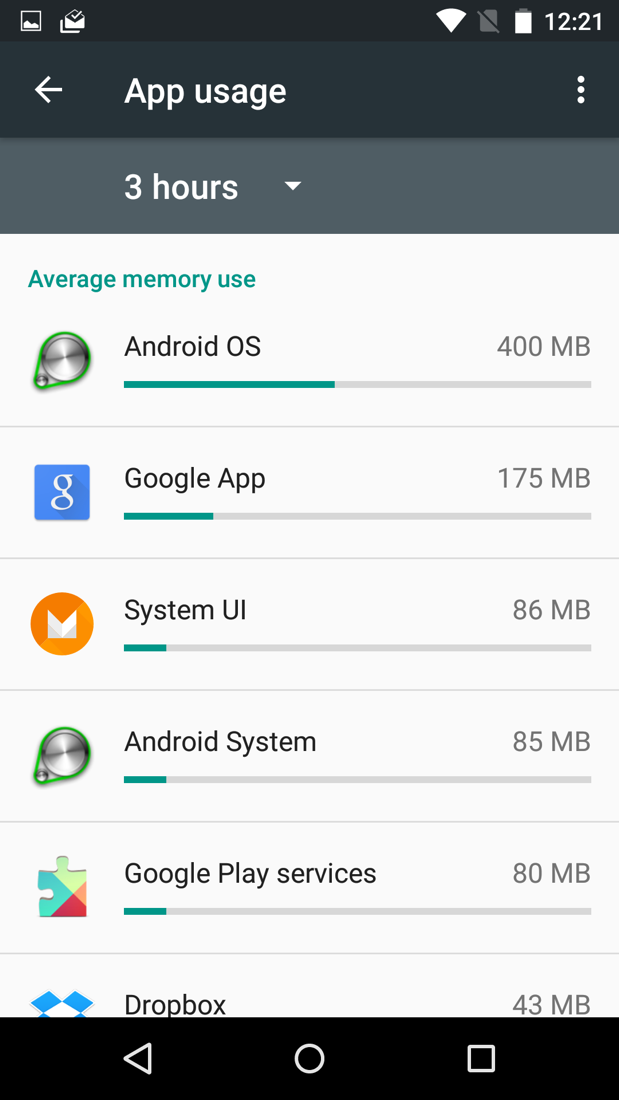Select the System UI entry
The image size is (619, 1100).
click(x=309, y=624)
